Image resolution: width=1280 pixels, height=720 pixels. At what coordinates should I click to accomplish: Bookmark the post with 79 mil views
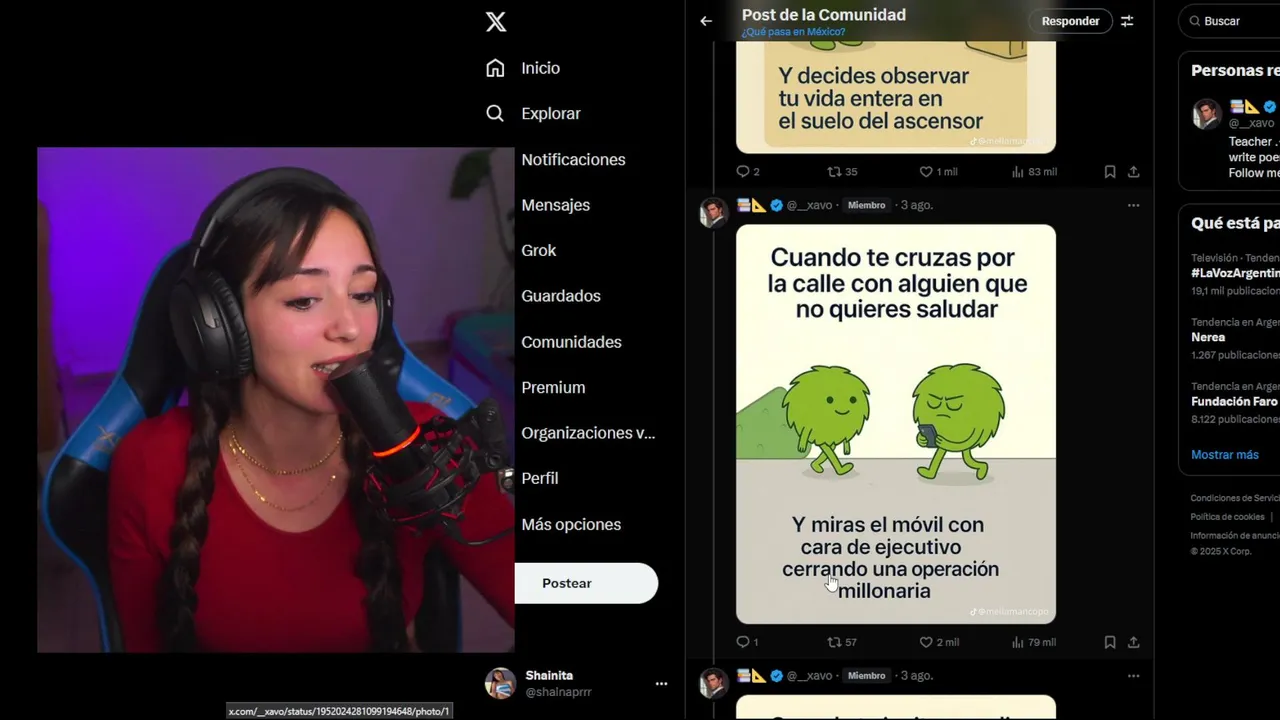click(x=1110, y=642)
